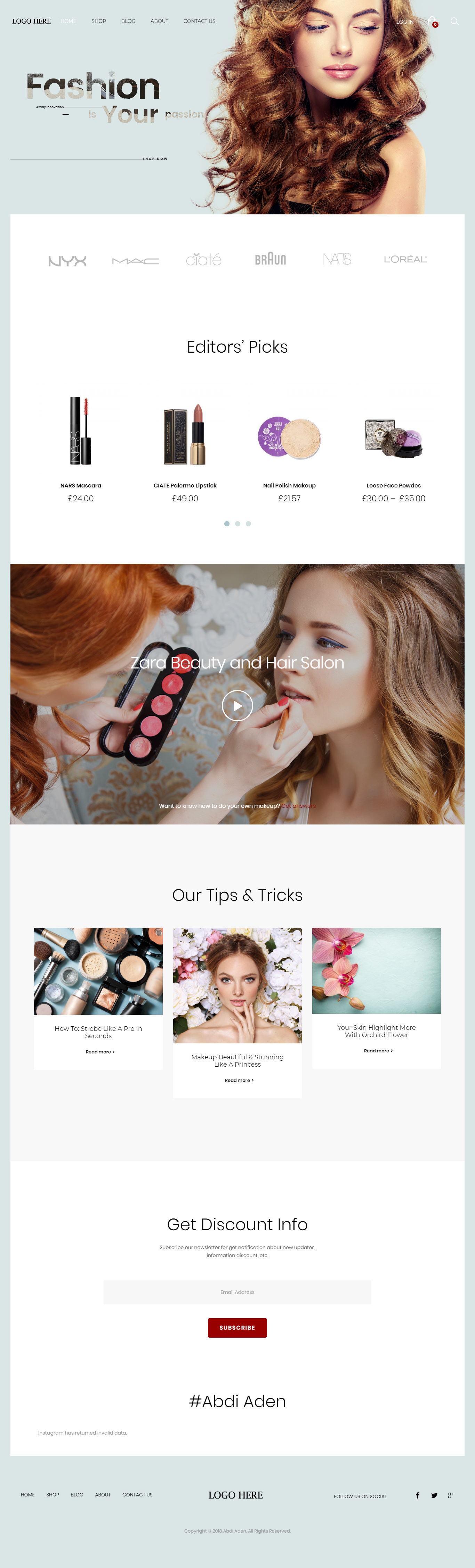Read more about Strobe Like A Pro
This screenshot has height=1568, width=475.
pyautogui.click(x=100, y=1052)
